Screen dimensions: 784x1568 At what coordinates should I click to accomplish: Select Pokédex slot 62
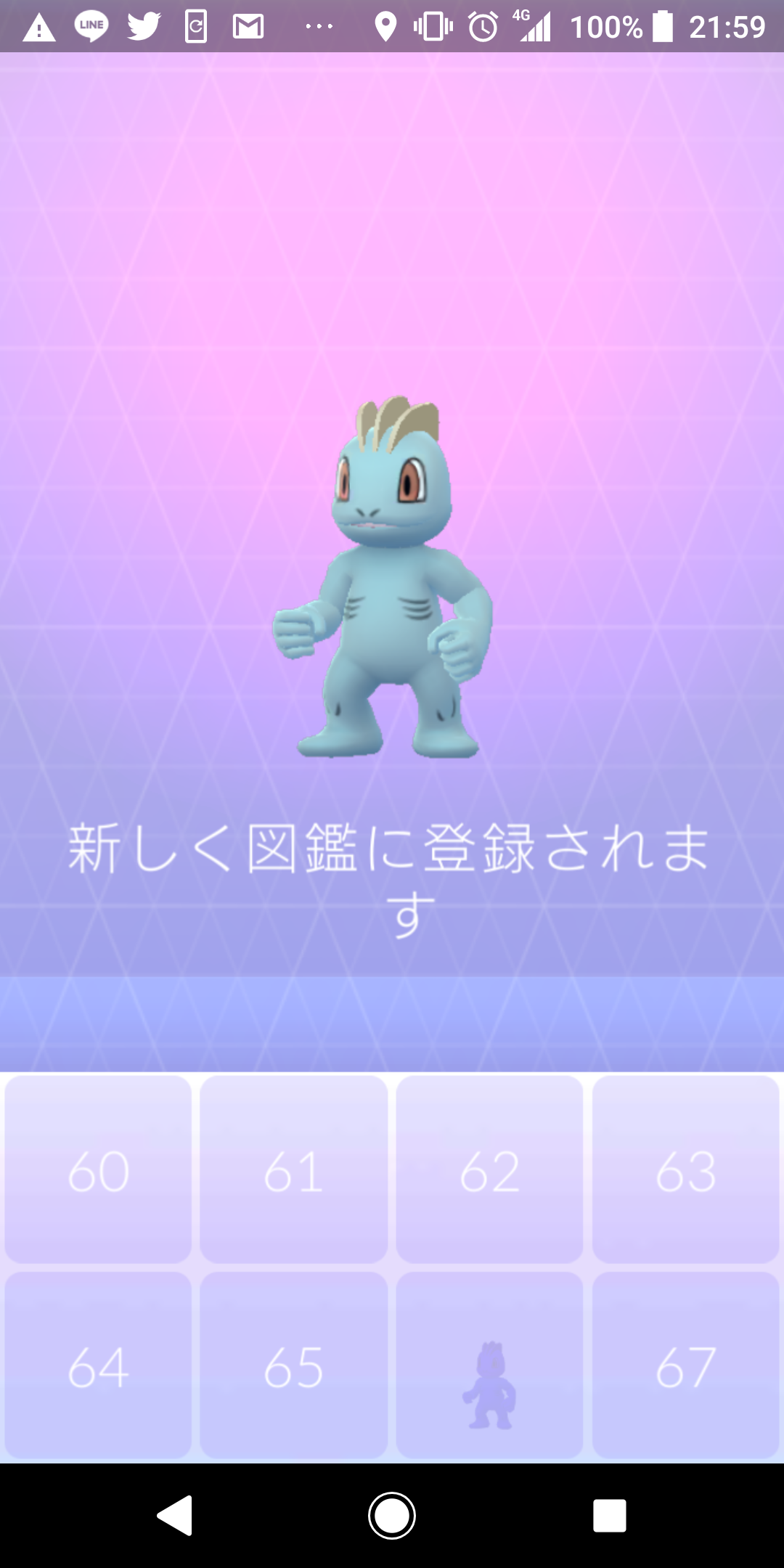coord(489,1170)
